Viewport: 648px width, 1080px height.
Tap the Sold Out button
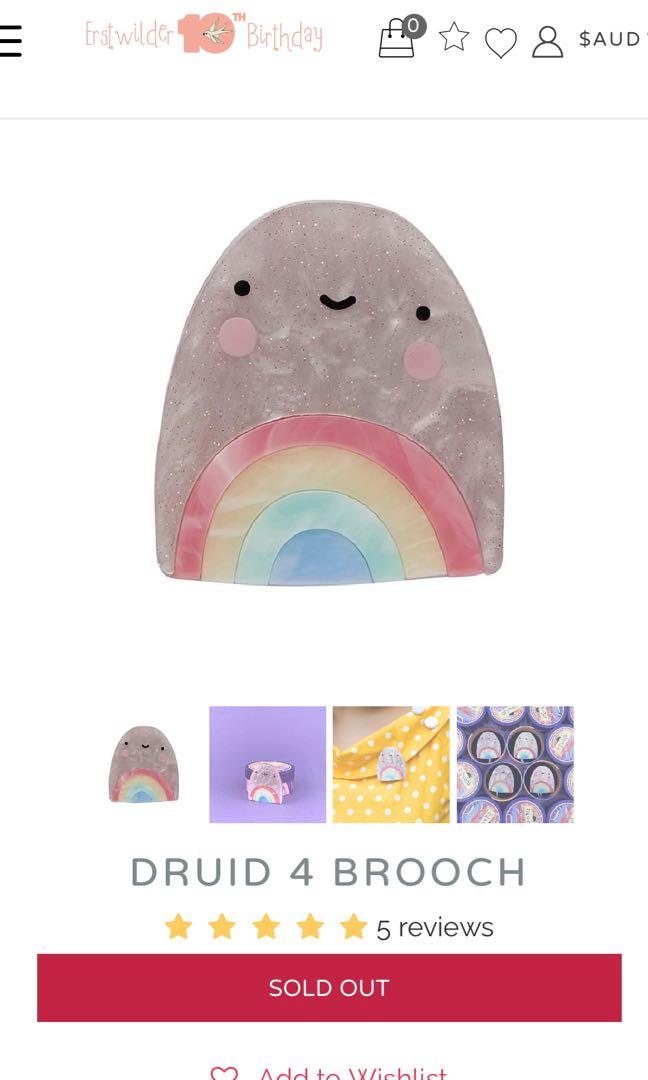tap(329, 988)
